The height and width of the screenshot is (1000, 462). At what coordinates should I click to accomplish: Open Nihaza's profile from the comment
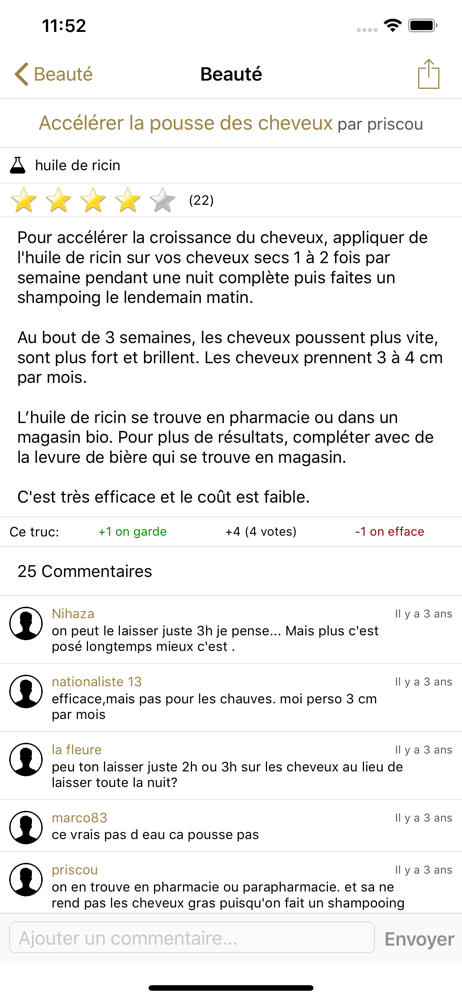(73, 614)
